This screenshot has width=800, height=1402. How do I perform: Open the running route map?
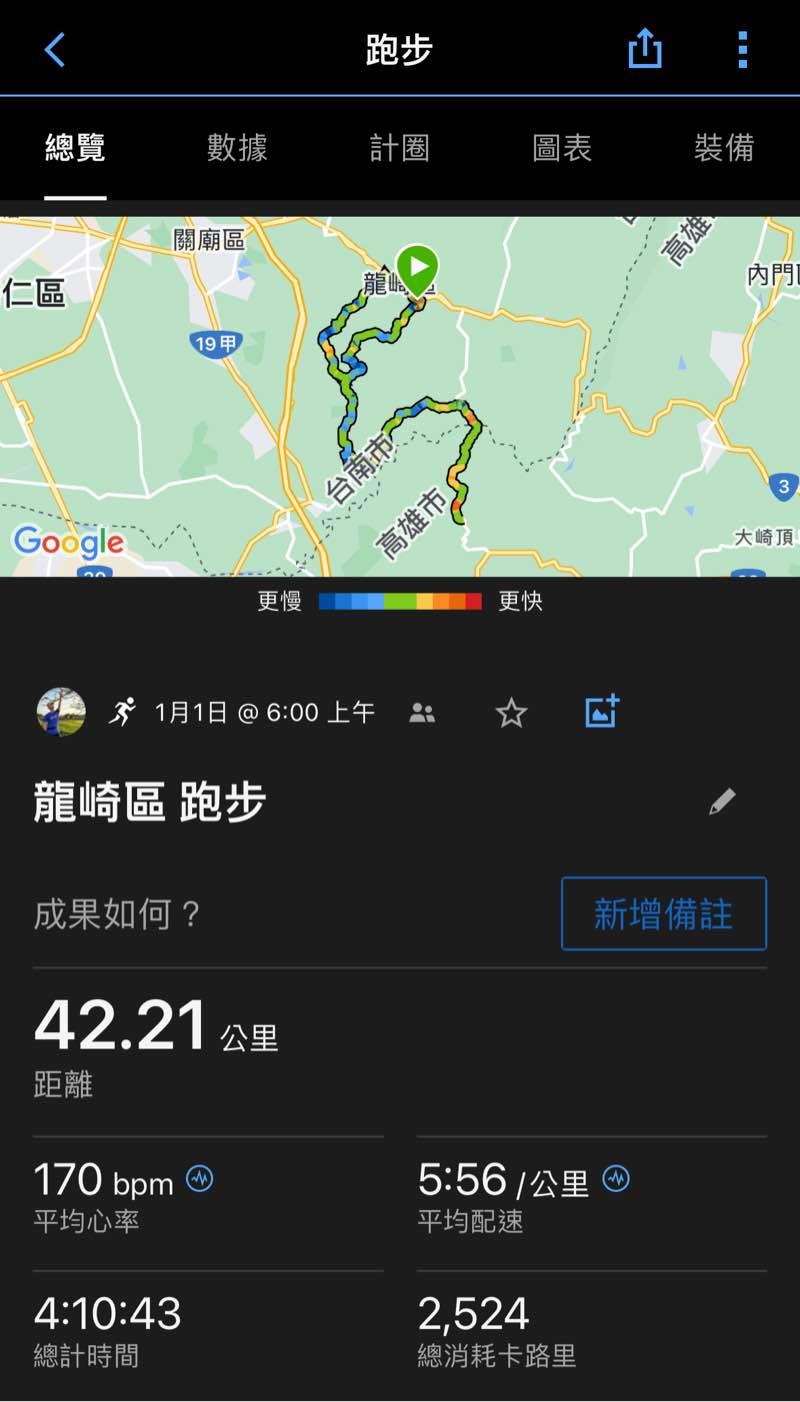click(x=400, y=396)
